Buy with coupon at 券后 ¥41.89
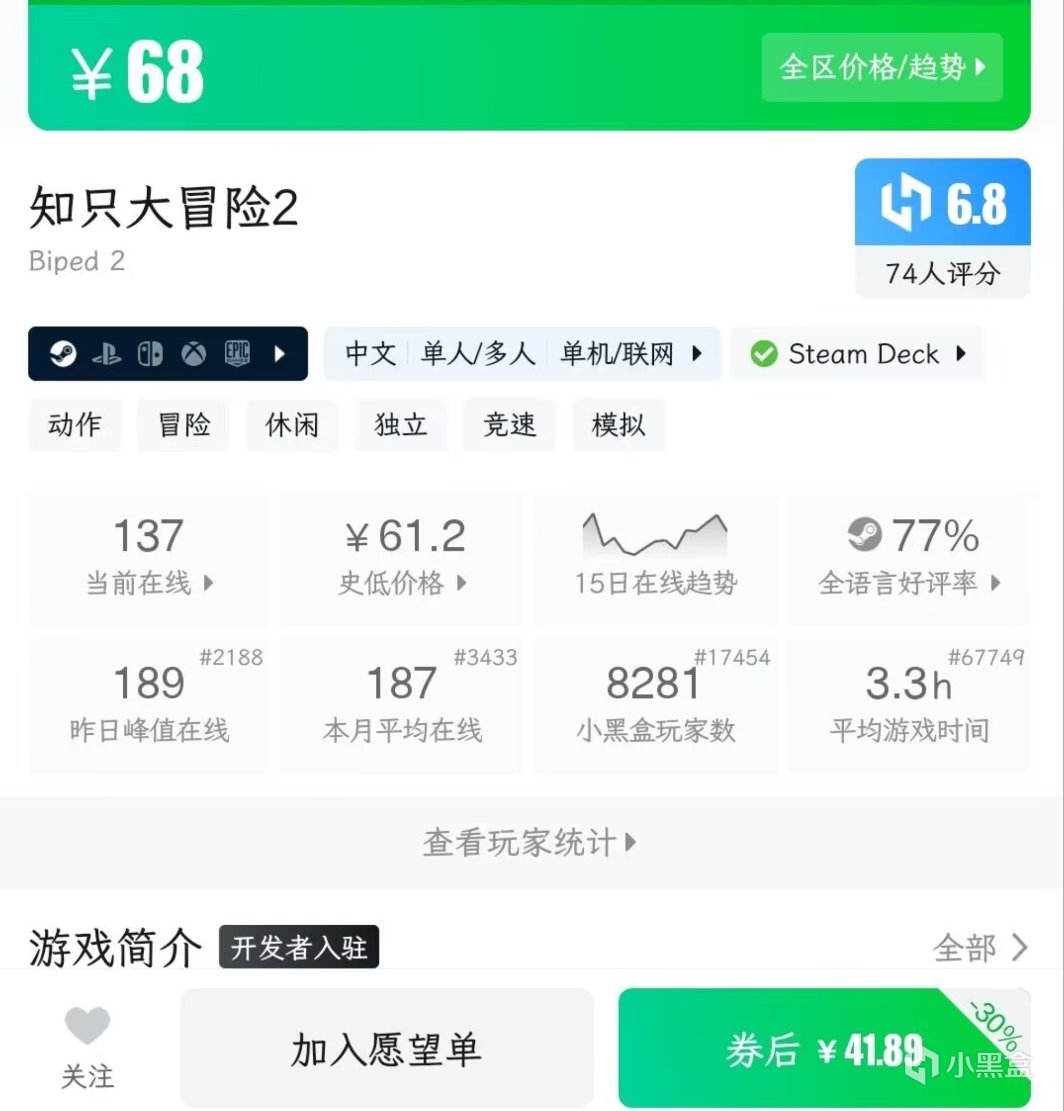This screenshot has height=1111, width=1064. pyautogui.click(x=824, y=1049)
